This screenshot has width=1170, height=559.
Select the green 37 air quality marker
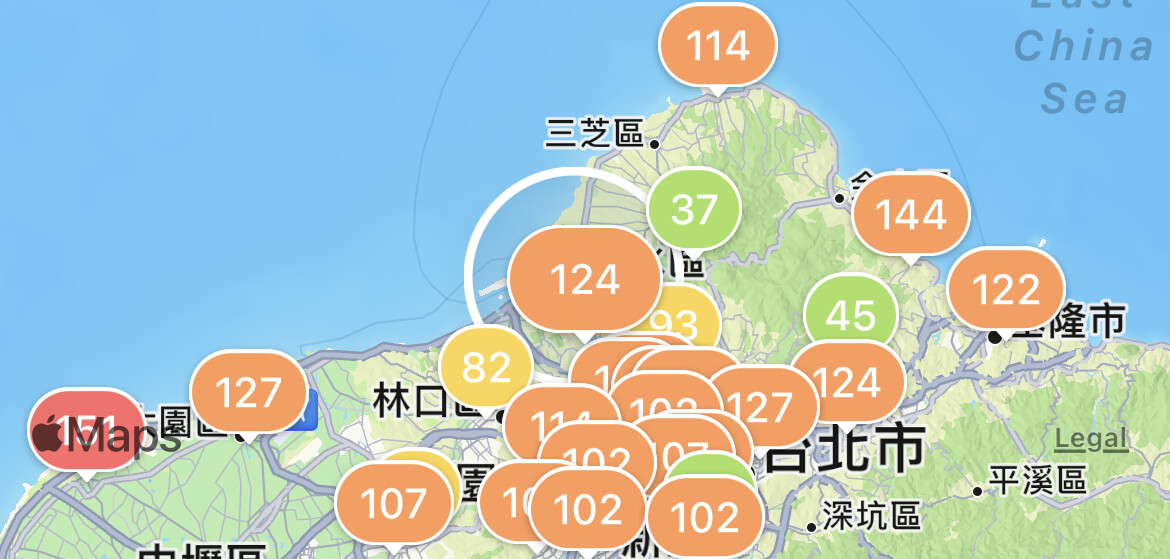[694, 210]
